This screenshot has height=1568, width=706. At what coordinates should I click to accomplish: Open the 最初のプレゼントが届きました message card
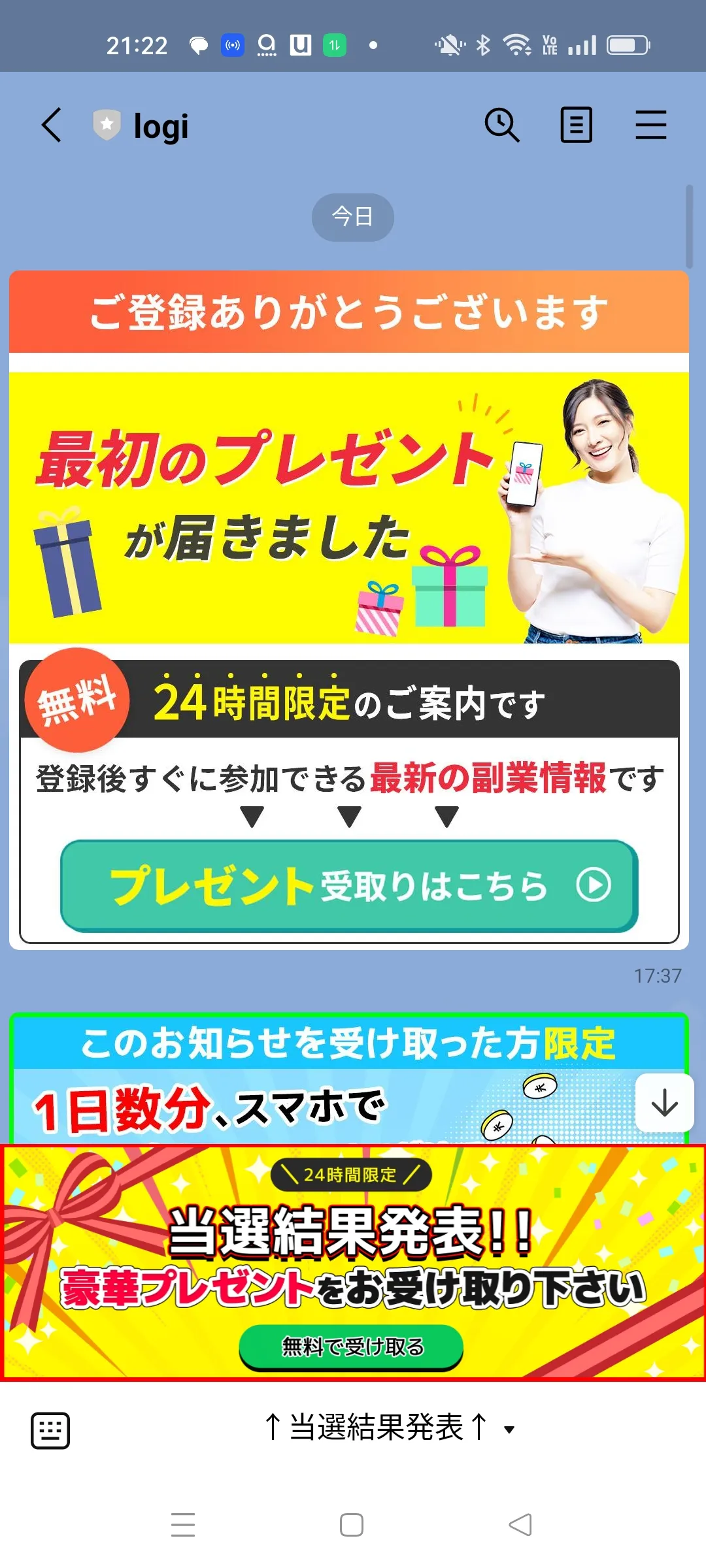click(349, 508)
